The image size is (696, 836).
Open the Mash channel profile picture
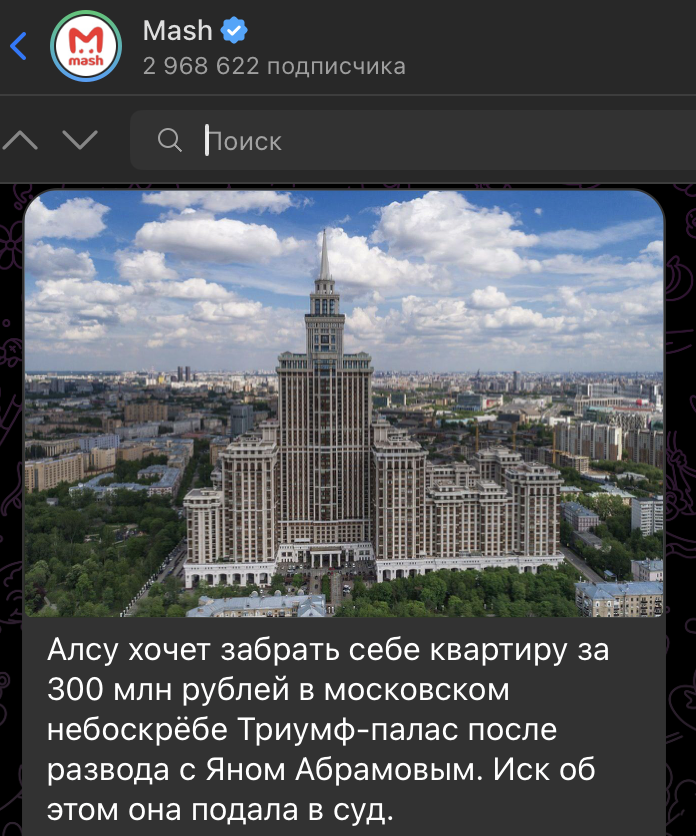pos(86,46)
